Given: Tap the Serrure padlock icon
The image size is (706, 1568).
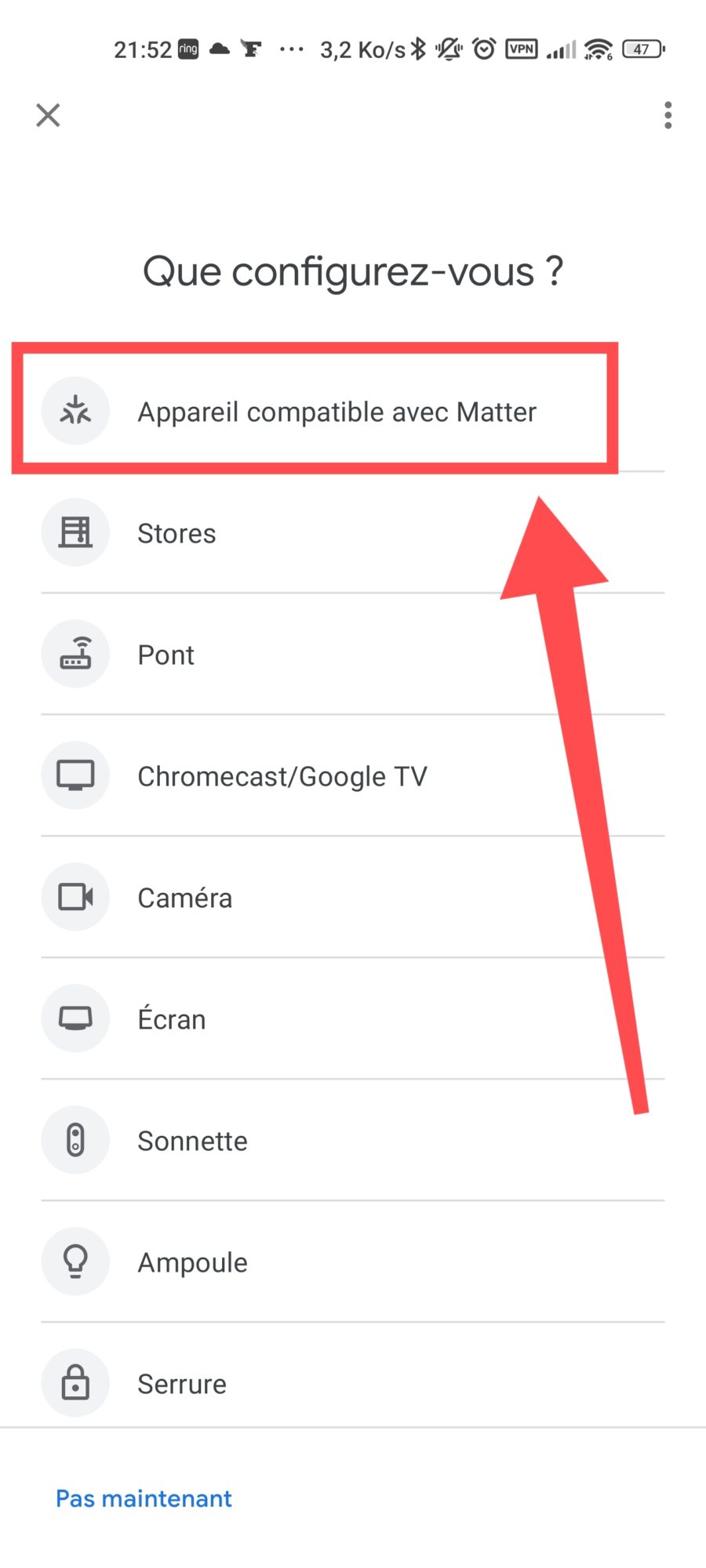Looking at the screenshot, I should point(75,1383).
